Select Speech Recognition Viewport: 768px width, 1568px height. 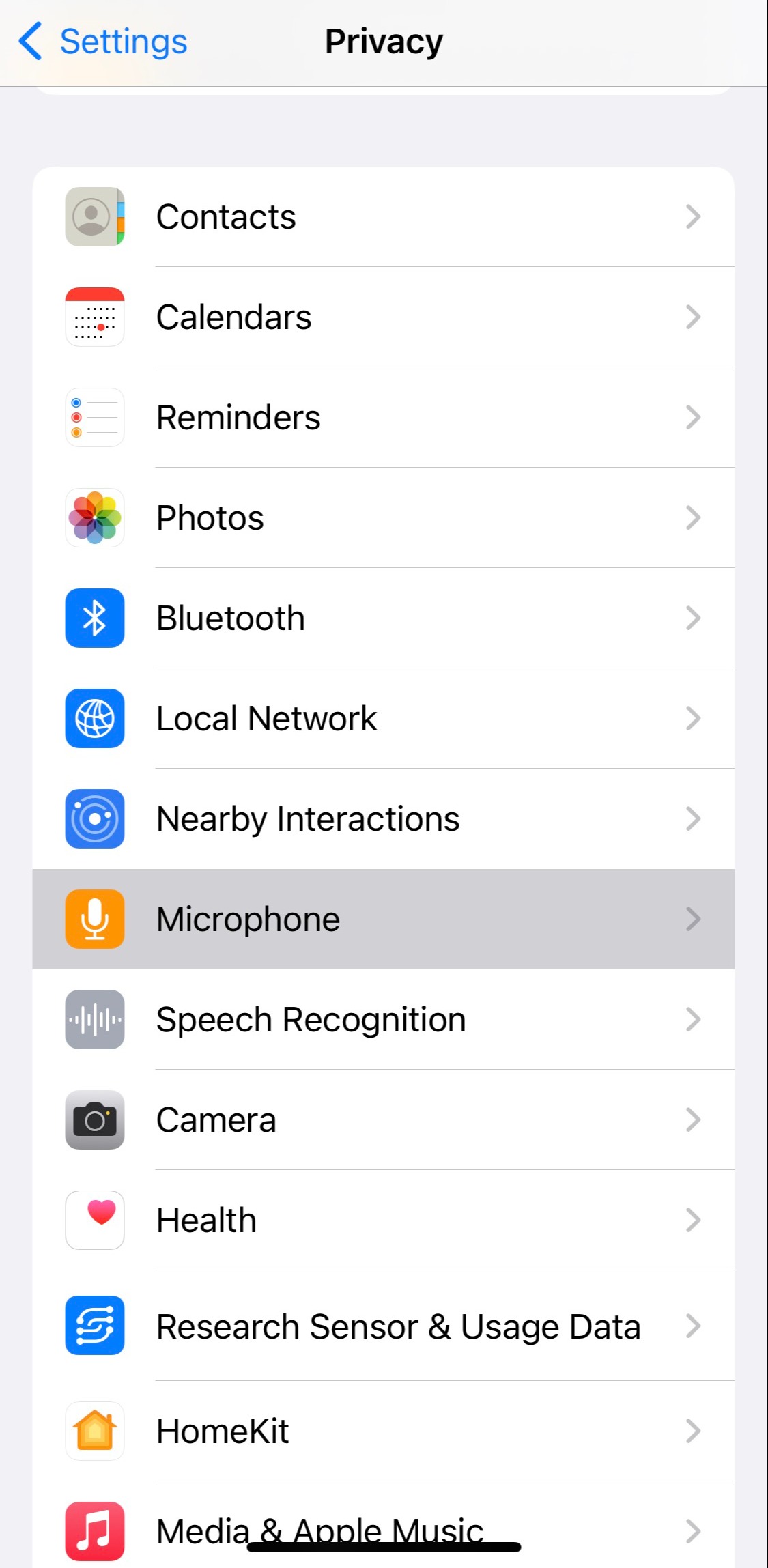[383, 1020]
